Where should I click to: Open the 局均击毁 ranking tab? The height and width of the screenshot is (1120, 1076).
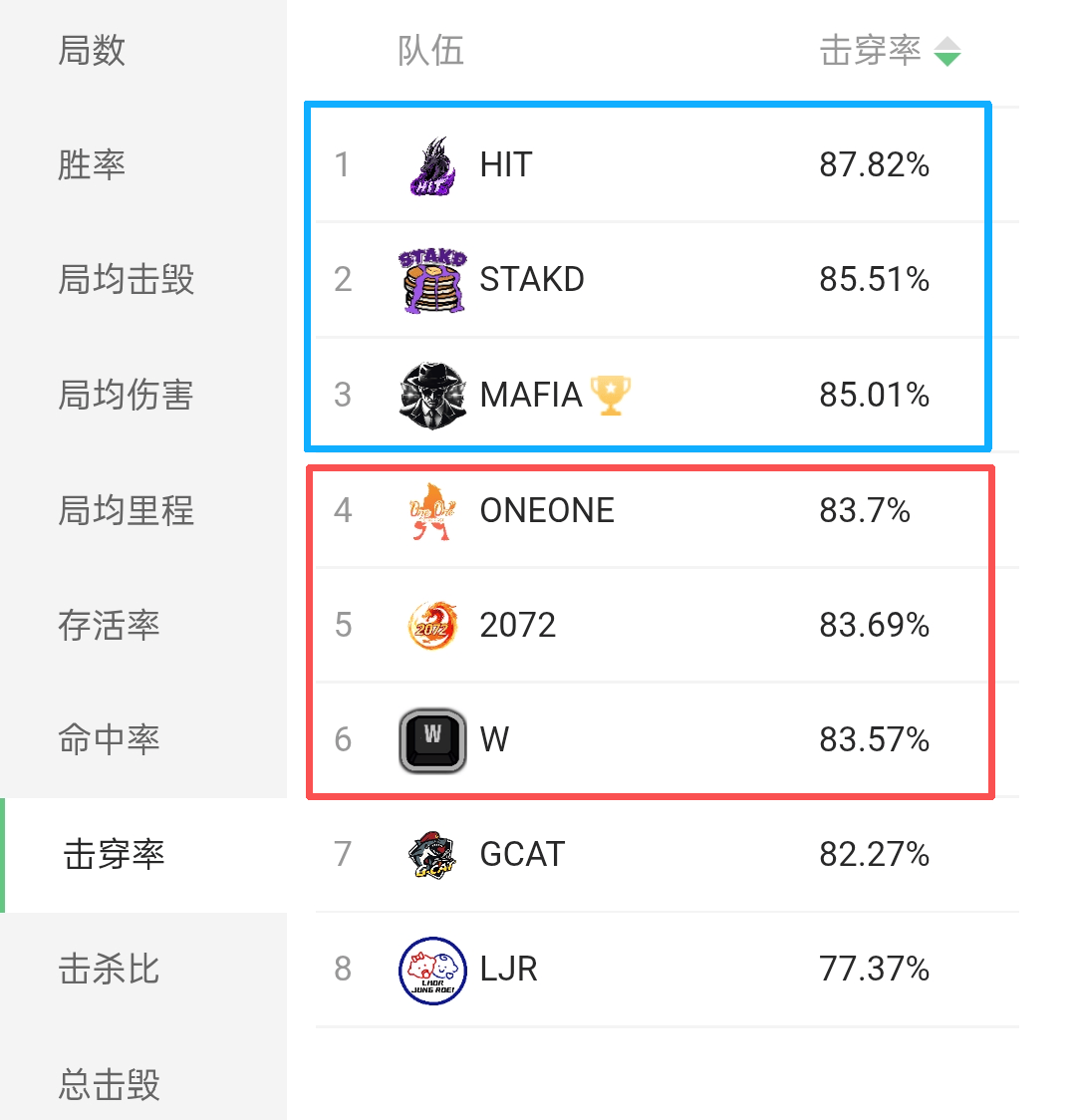(127, 280)
